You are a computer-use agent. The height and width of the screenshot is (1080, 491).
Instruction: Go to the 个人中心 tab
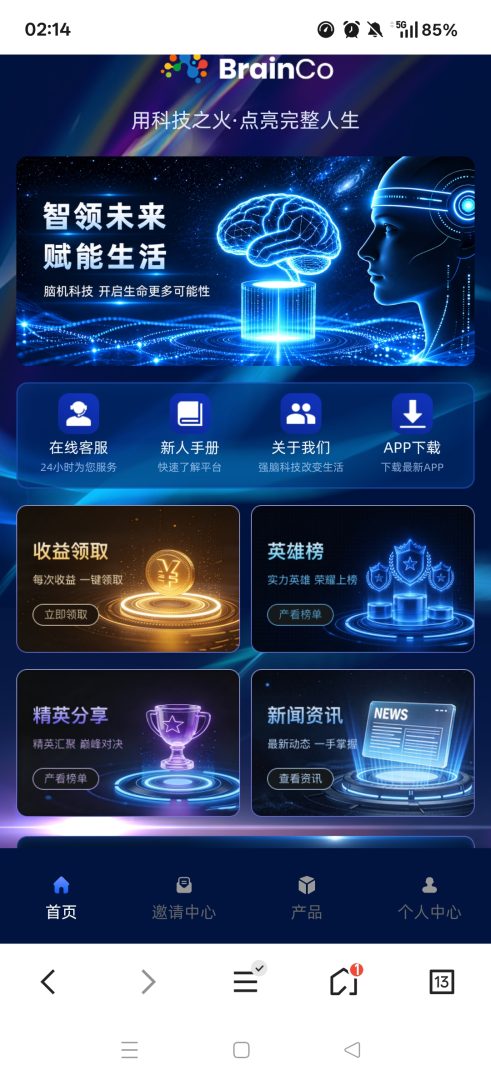pos(429,898)
